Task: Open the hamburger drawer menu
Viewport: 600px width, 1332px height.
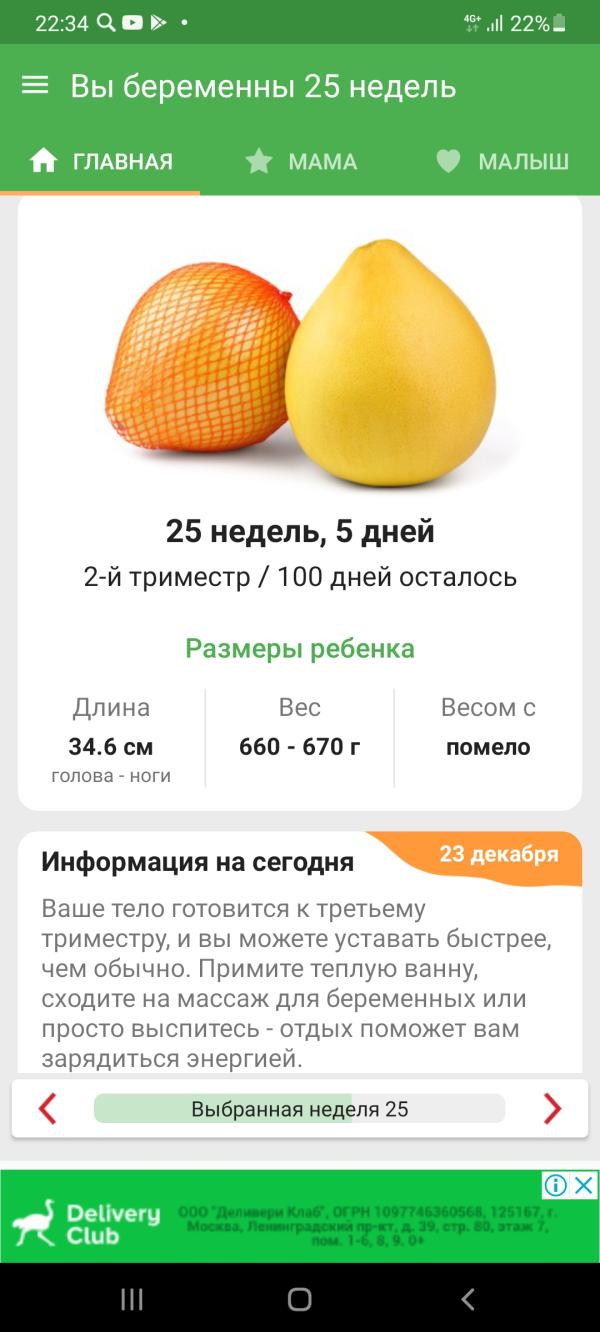Action: pyautogui.click(x=35, y=86)
